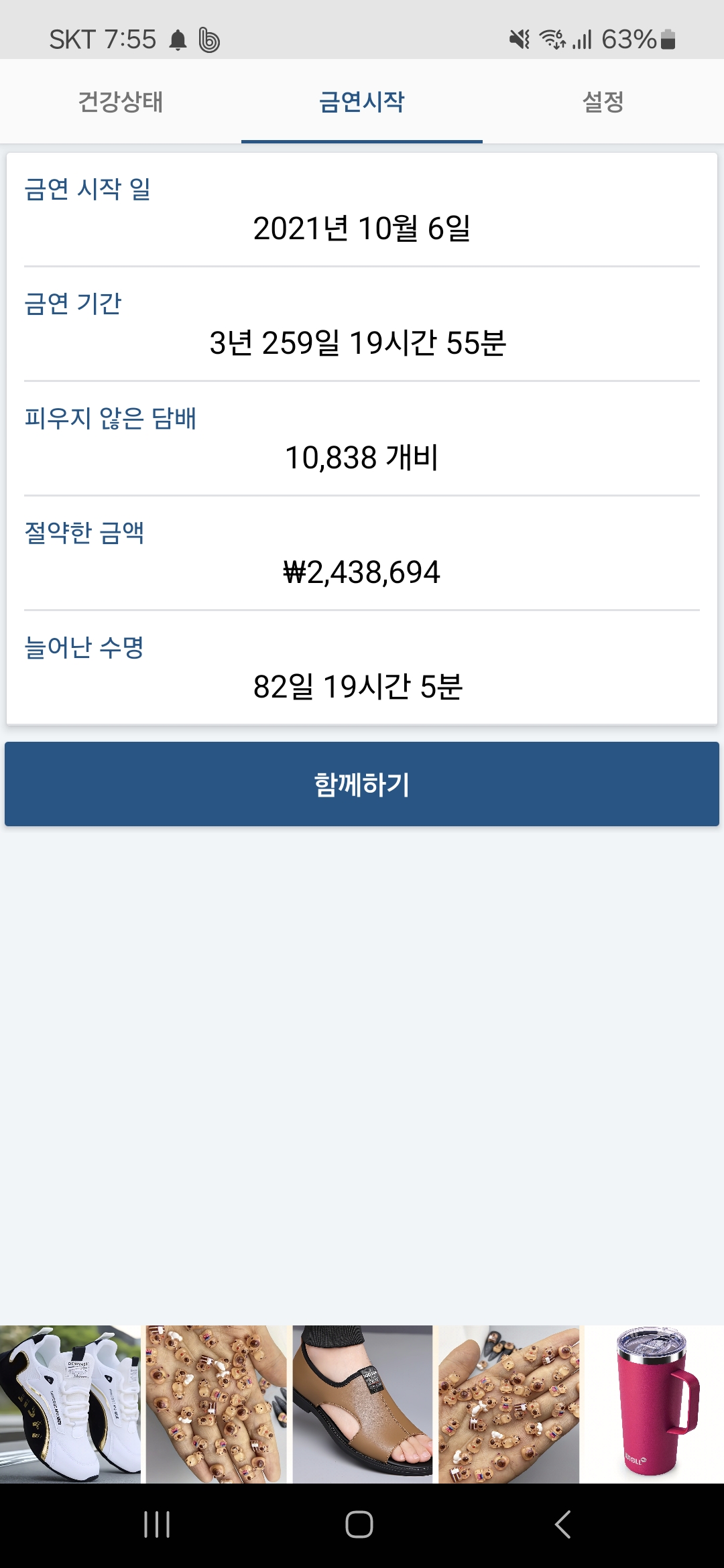Tap the 함께하기 button
Viewport: 724px width, 1568px height.
pyautogui.click(x=362, y=784)
